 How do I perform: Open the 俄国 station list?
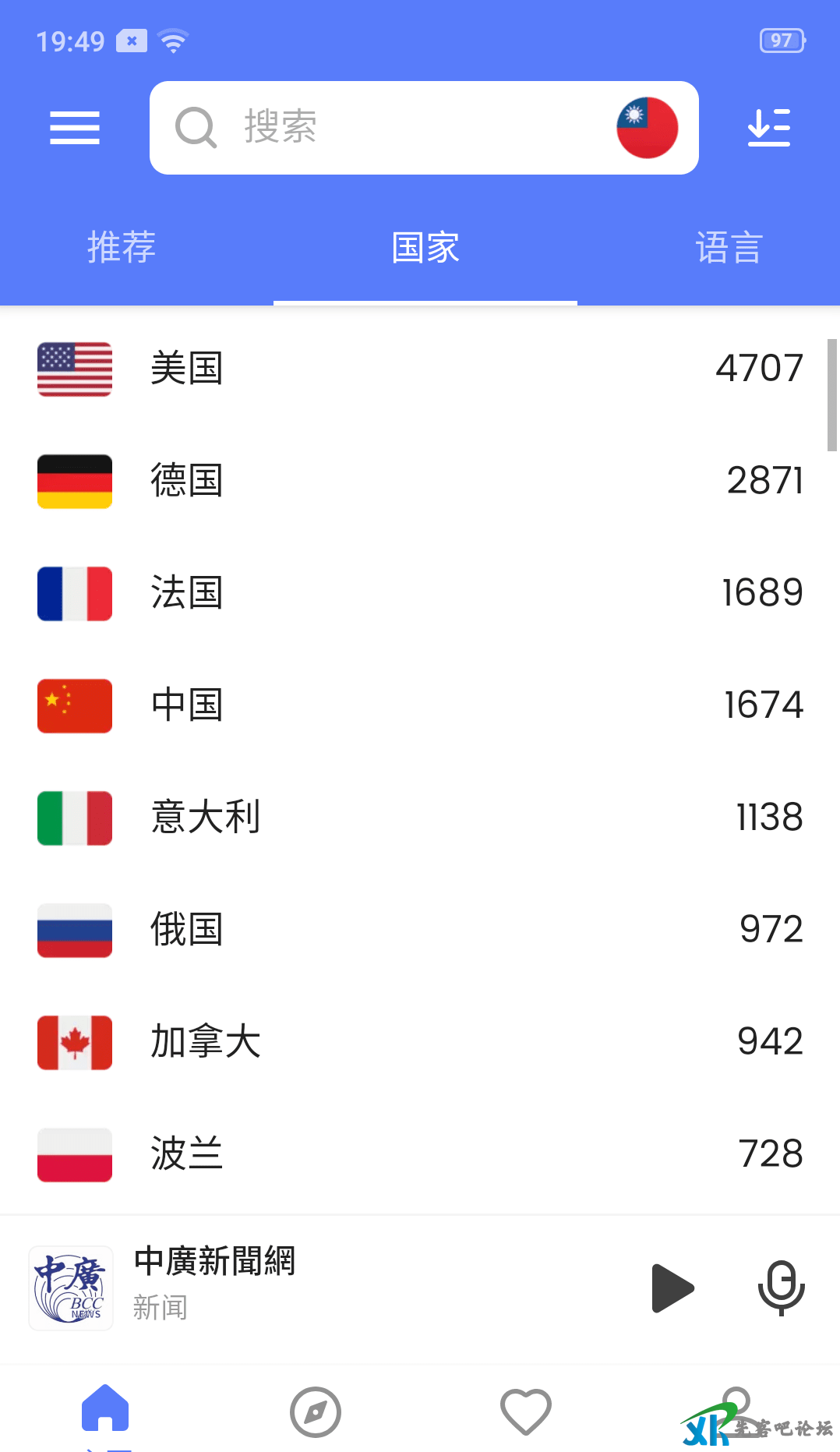[x=420, y=930]
